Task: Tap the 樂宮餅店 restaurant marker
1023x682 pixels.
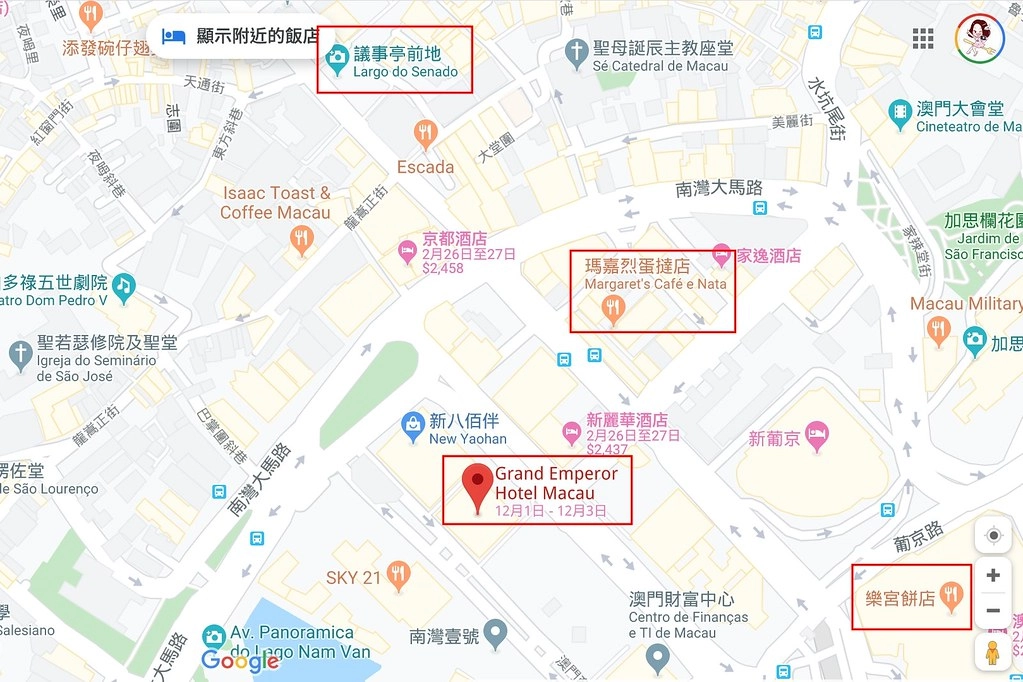Action: coord(952,598)
